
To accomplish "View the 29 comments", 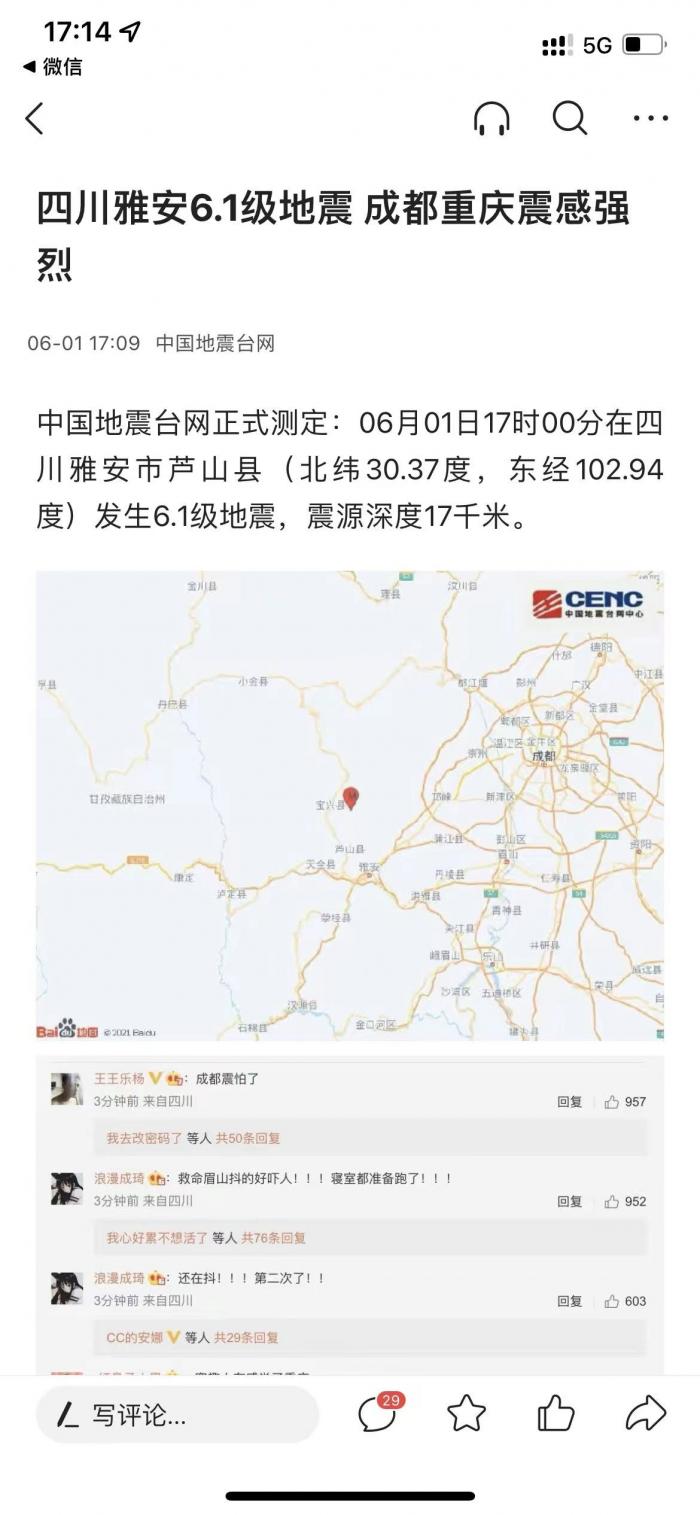I will [379, 1413].
